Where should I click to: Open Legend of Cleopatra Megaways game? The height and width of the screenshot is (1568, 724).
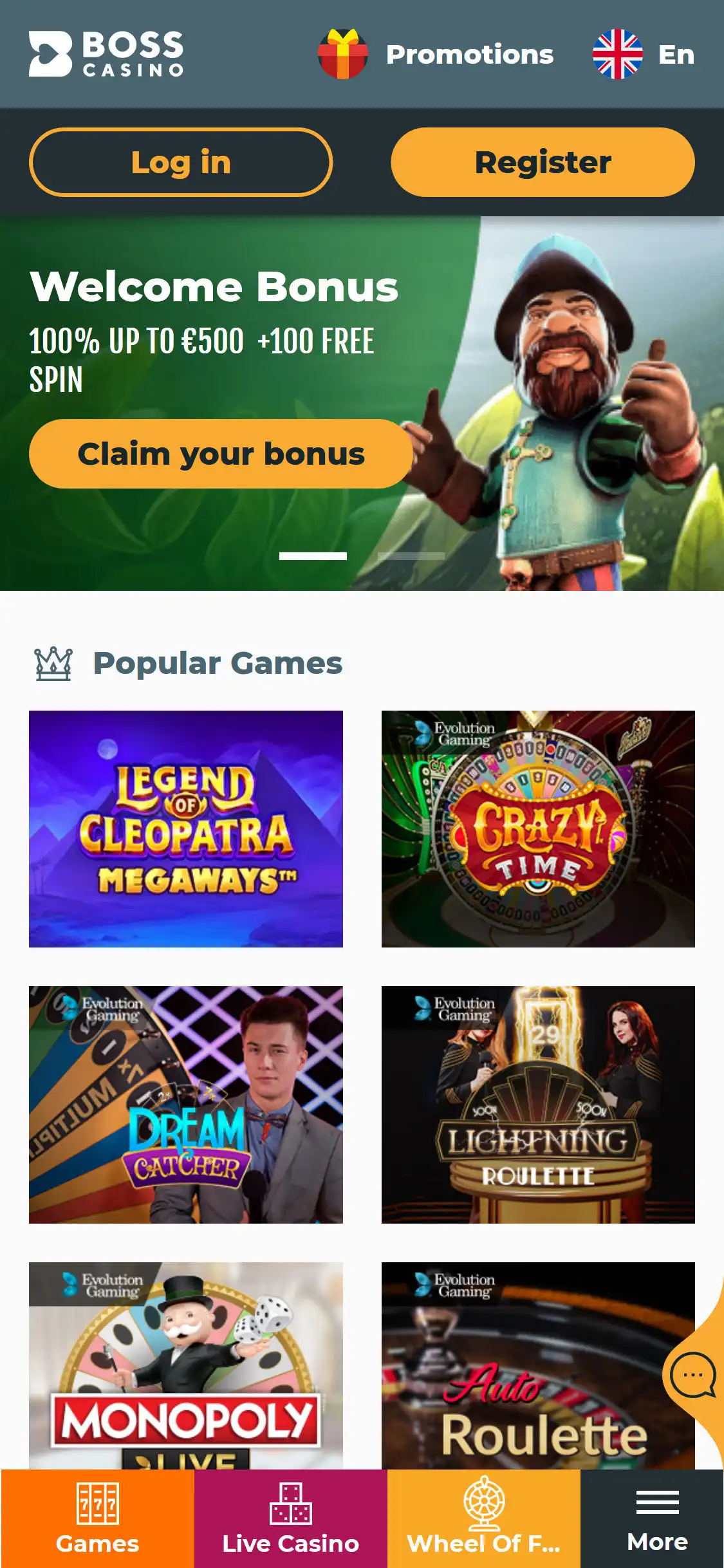pos(186,828)
